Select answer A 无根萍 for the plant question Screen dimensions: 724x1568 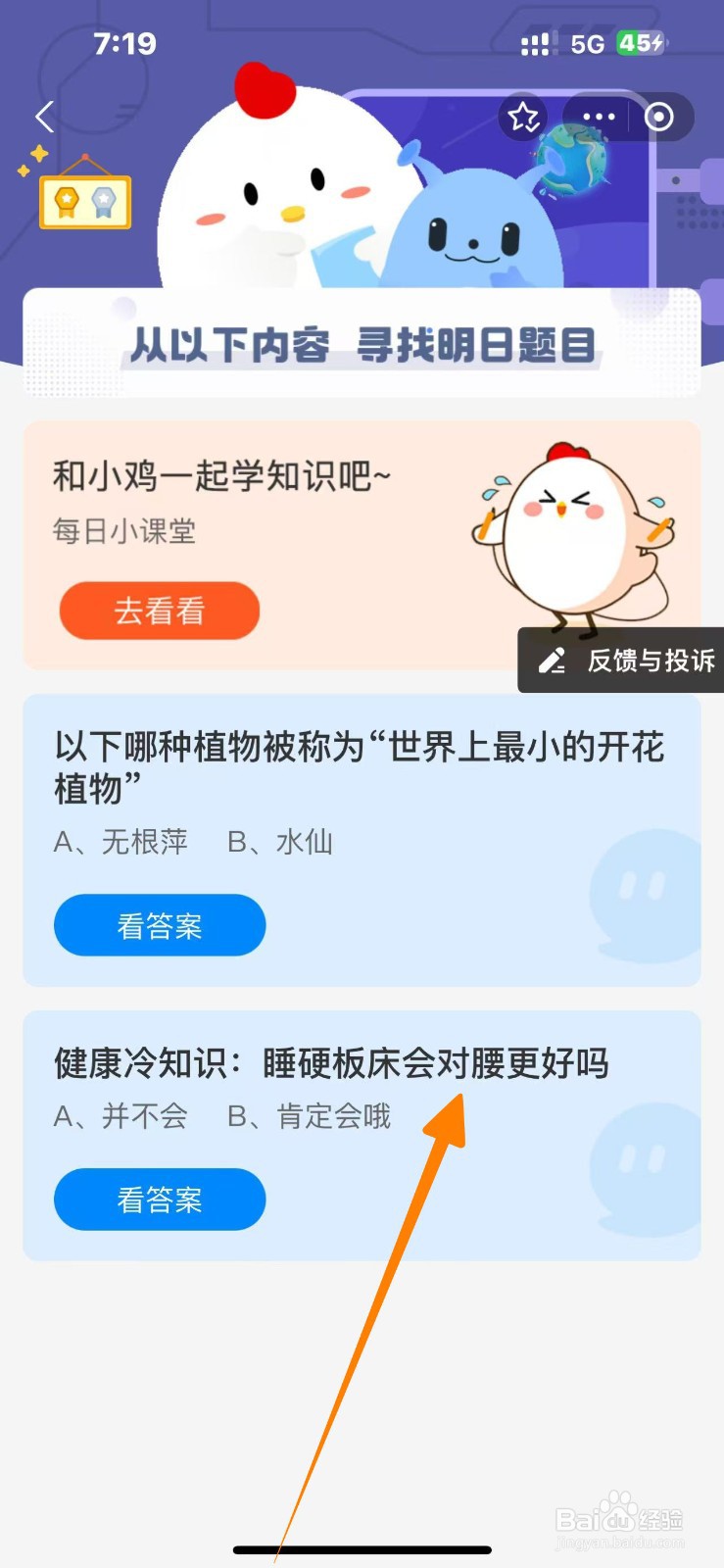pos(121,841)
